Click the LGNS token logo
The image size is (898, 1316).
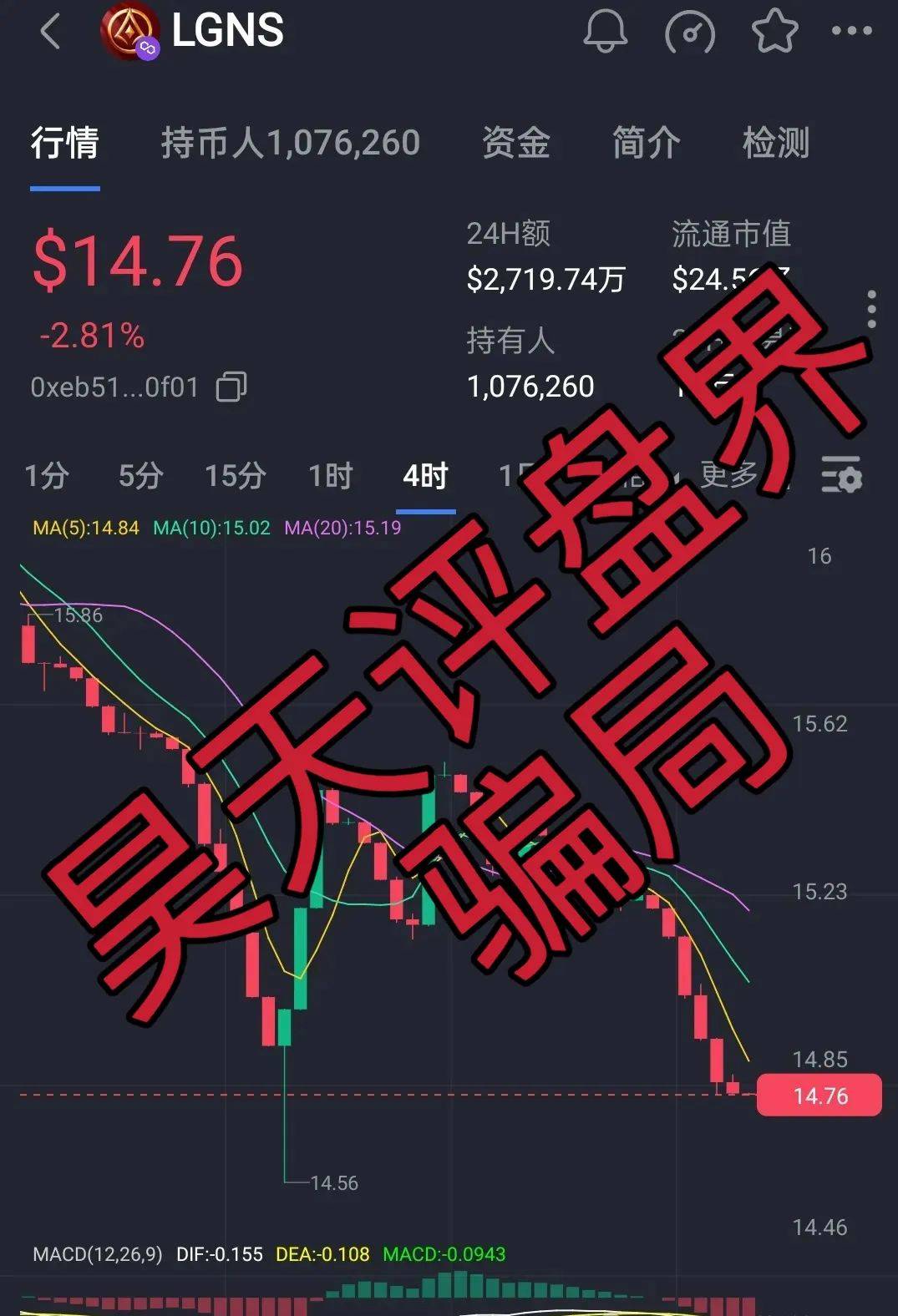(x=128, y=32)
